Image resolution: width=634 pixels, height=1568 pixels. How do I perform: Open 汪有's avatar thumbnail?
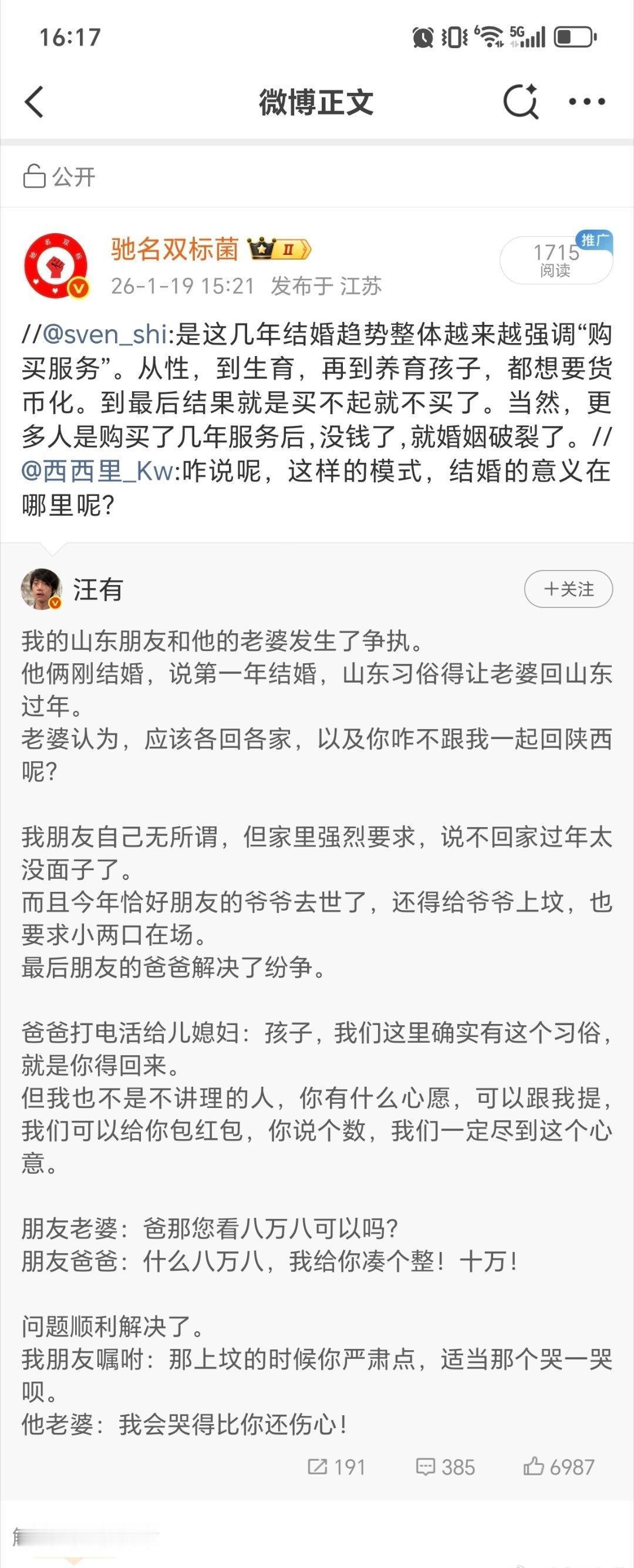click(39, 587)
